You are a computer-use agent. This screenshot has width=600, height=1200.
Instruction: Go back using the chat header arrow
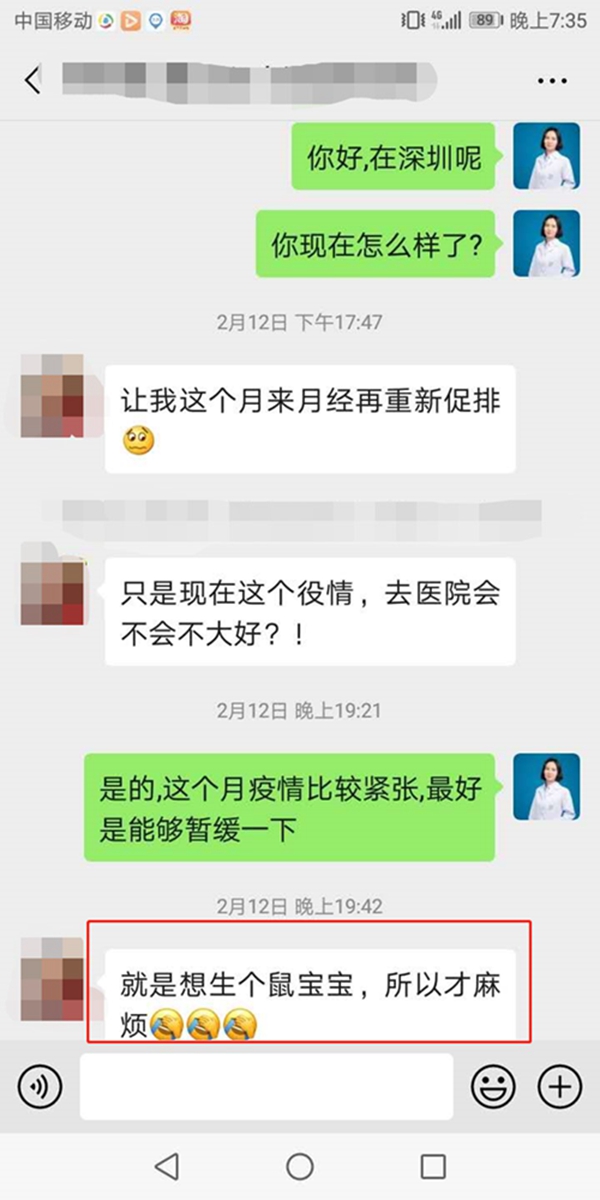[x=33, y=81]
